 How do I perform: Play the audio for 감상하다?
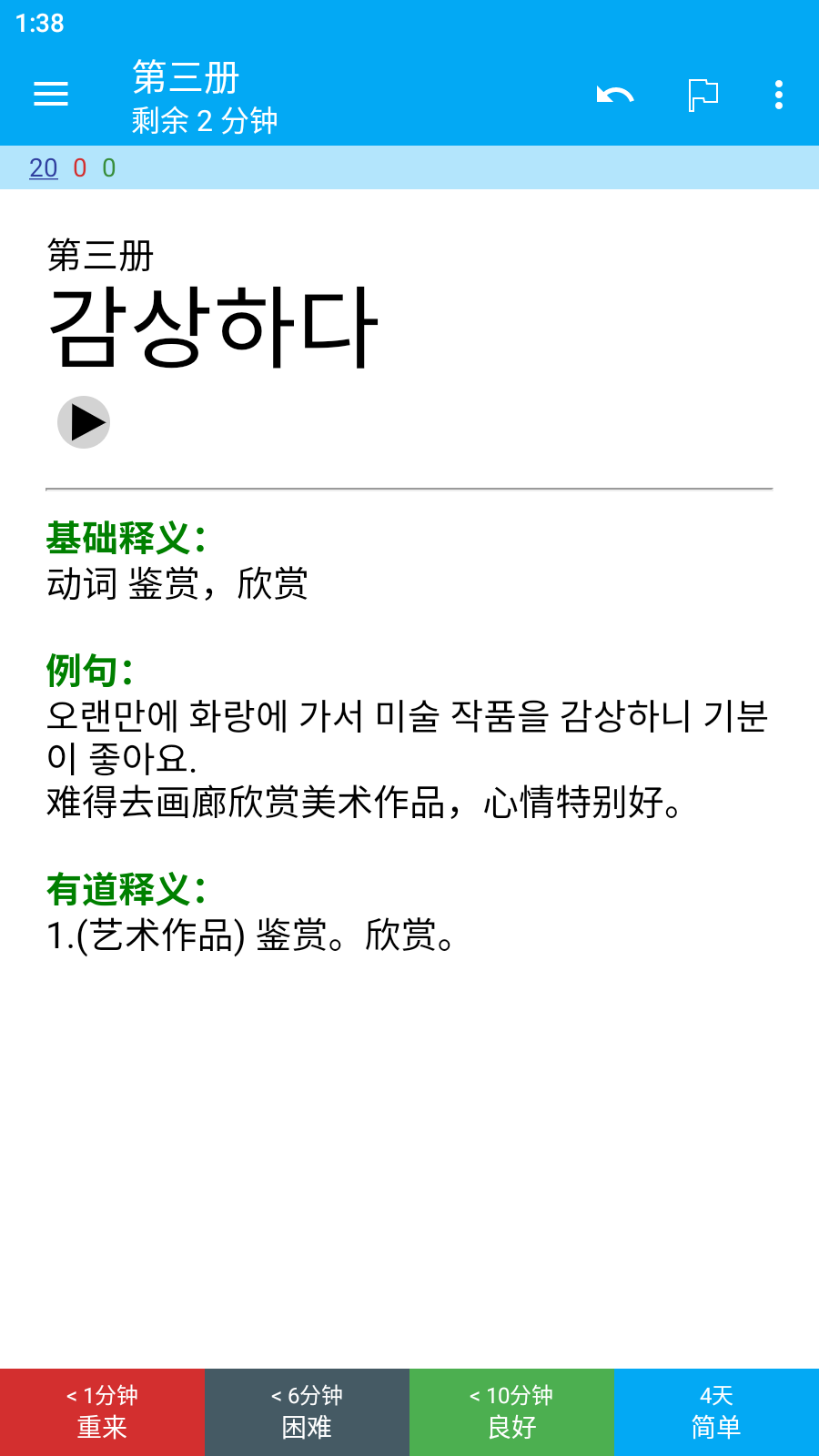(84, 422)
